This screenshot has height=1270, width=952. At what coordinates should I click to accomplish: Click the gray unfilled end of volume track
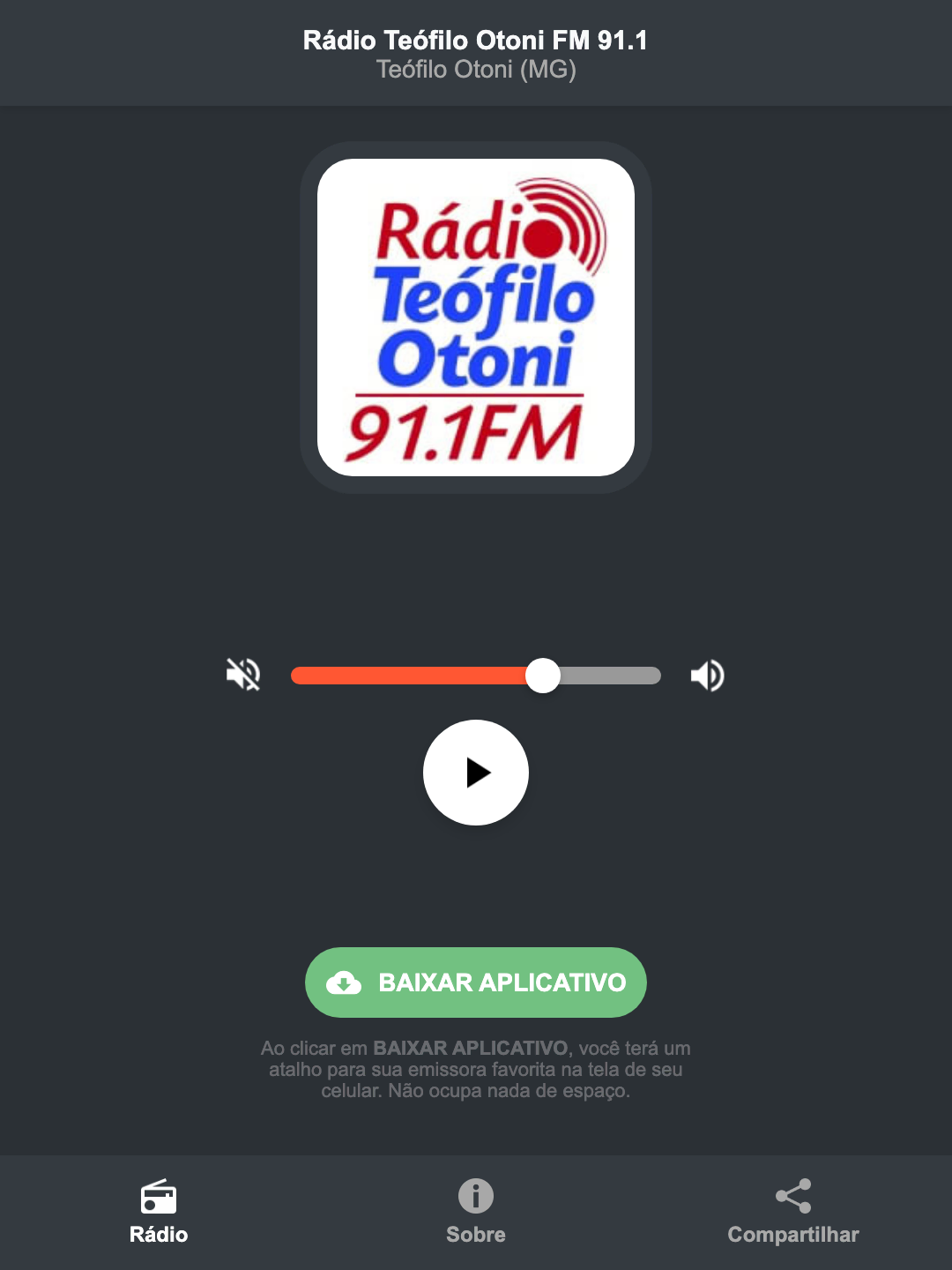pyautogui.click(x=617, y=675)
